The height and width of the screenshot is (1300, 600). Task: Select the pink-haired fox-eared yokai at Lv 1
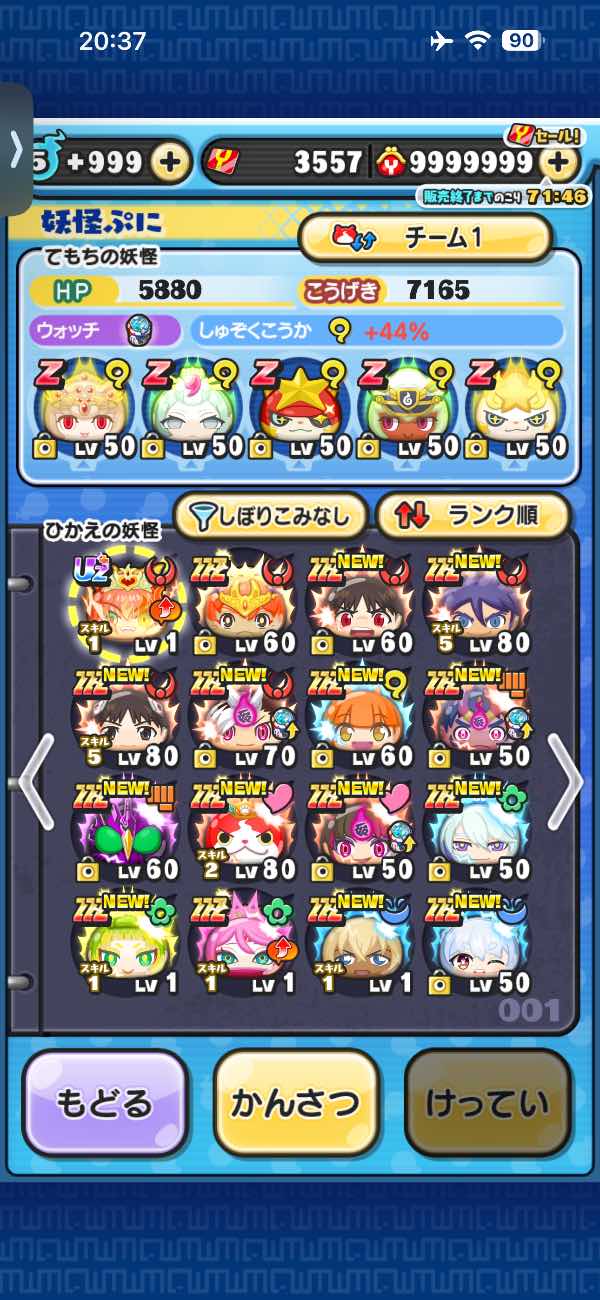tap(236, 944)
